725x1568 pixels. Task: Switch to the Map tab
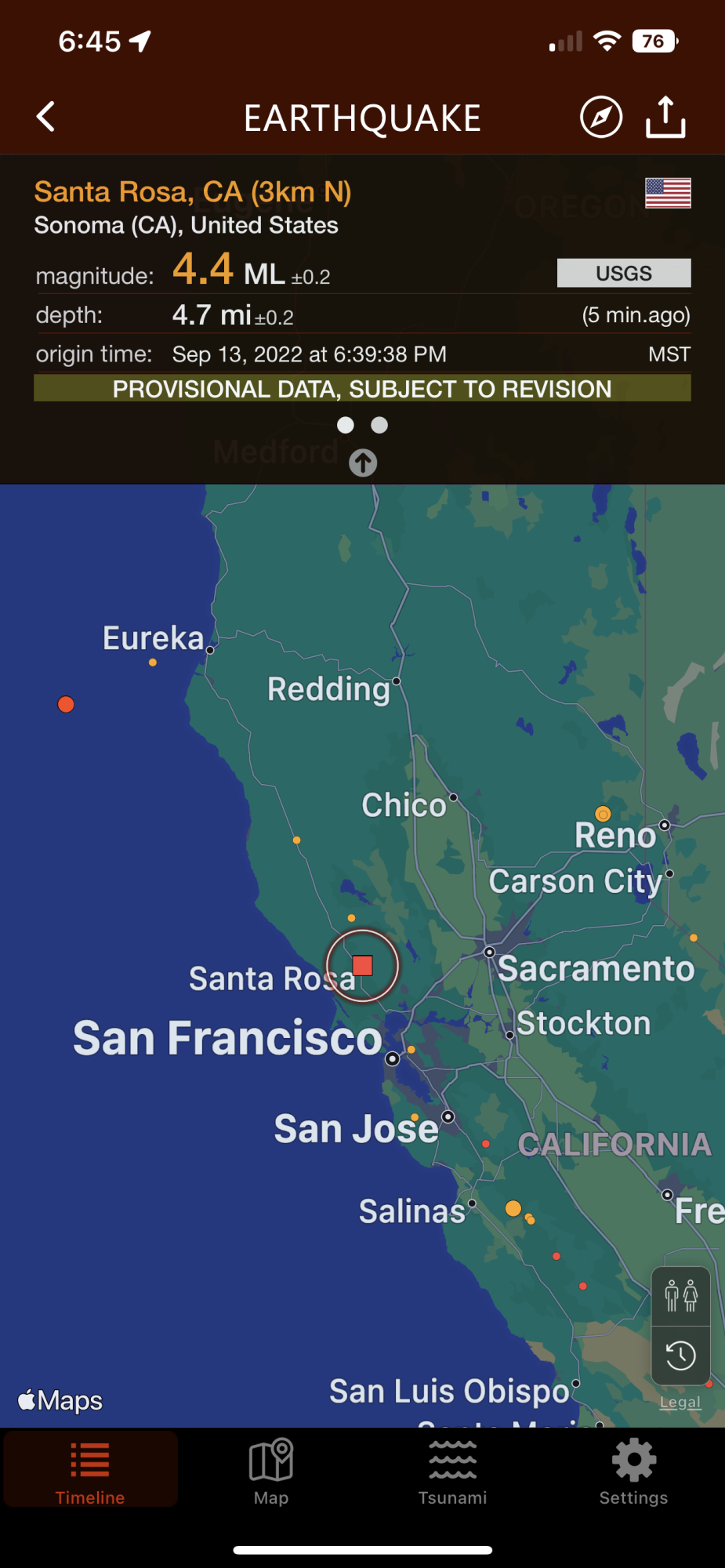pos(271,1472)
